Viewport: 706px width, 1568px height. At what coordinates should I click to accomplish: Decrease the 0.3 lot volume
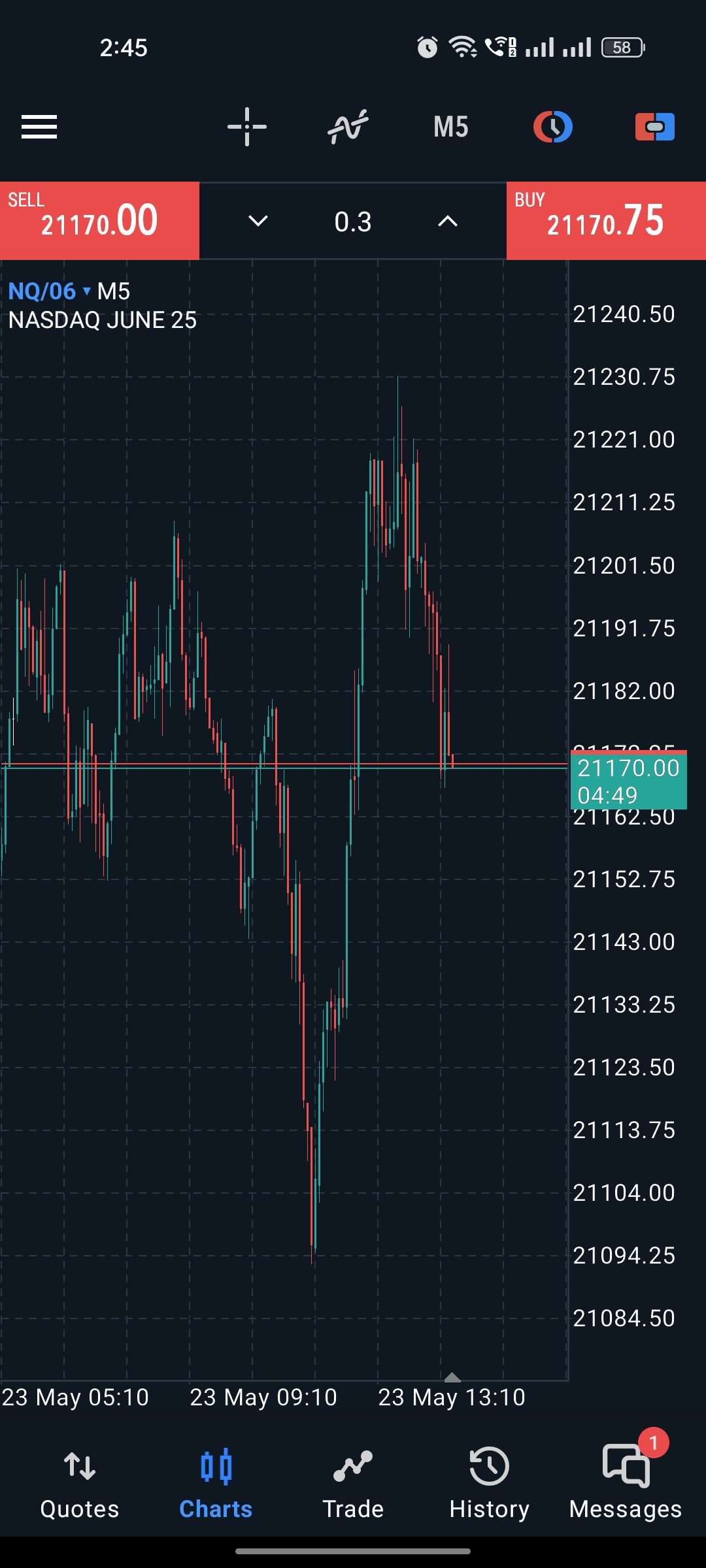pos(258,221)
